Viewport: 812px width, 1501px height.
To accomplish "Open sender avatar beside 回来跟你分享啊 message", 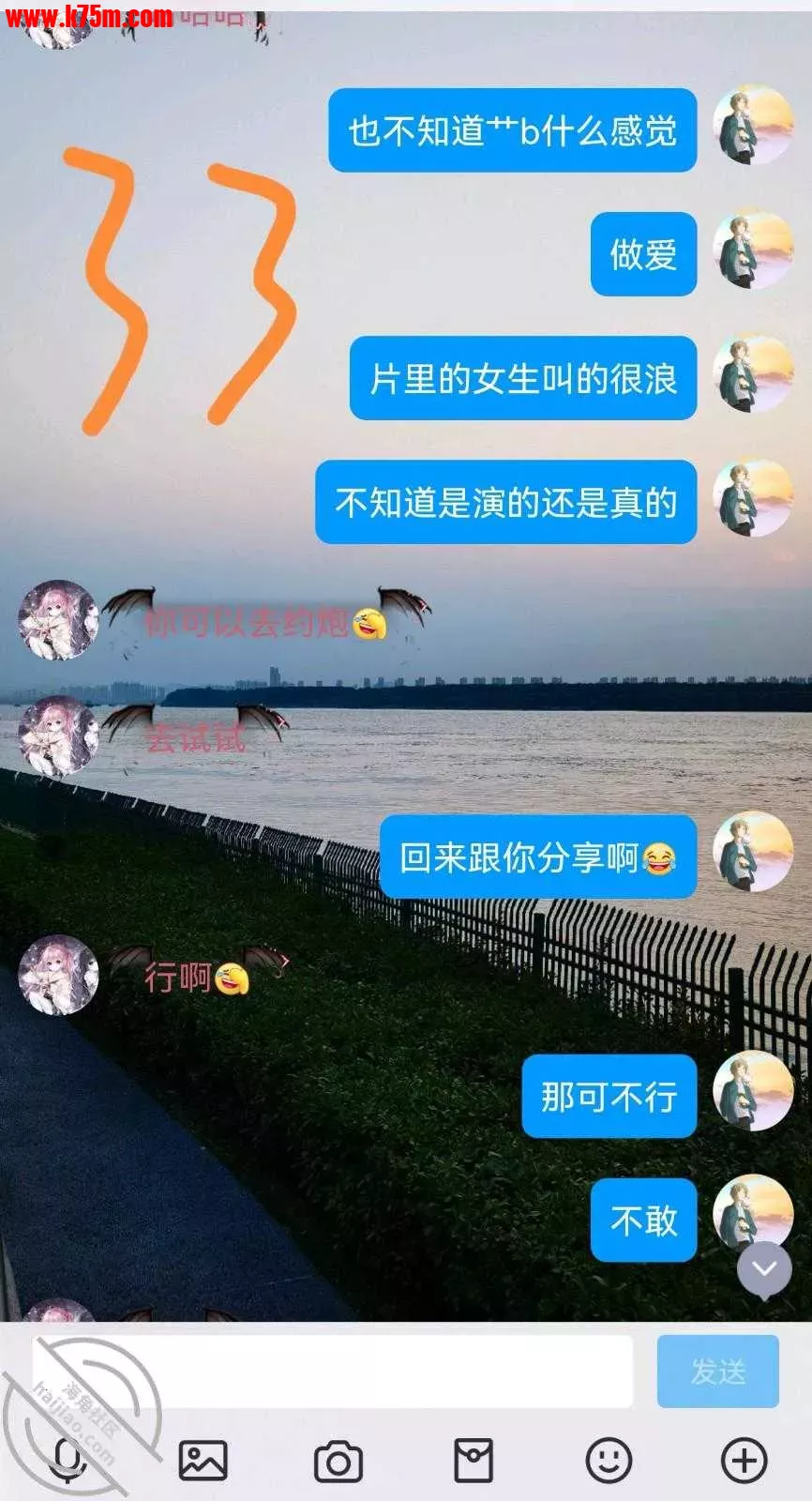I will coord(753,852).
